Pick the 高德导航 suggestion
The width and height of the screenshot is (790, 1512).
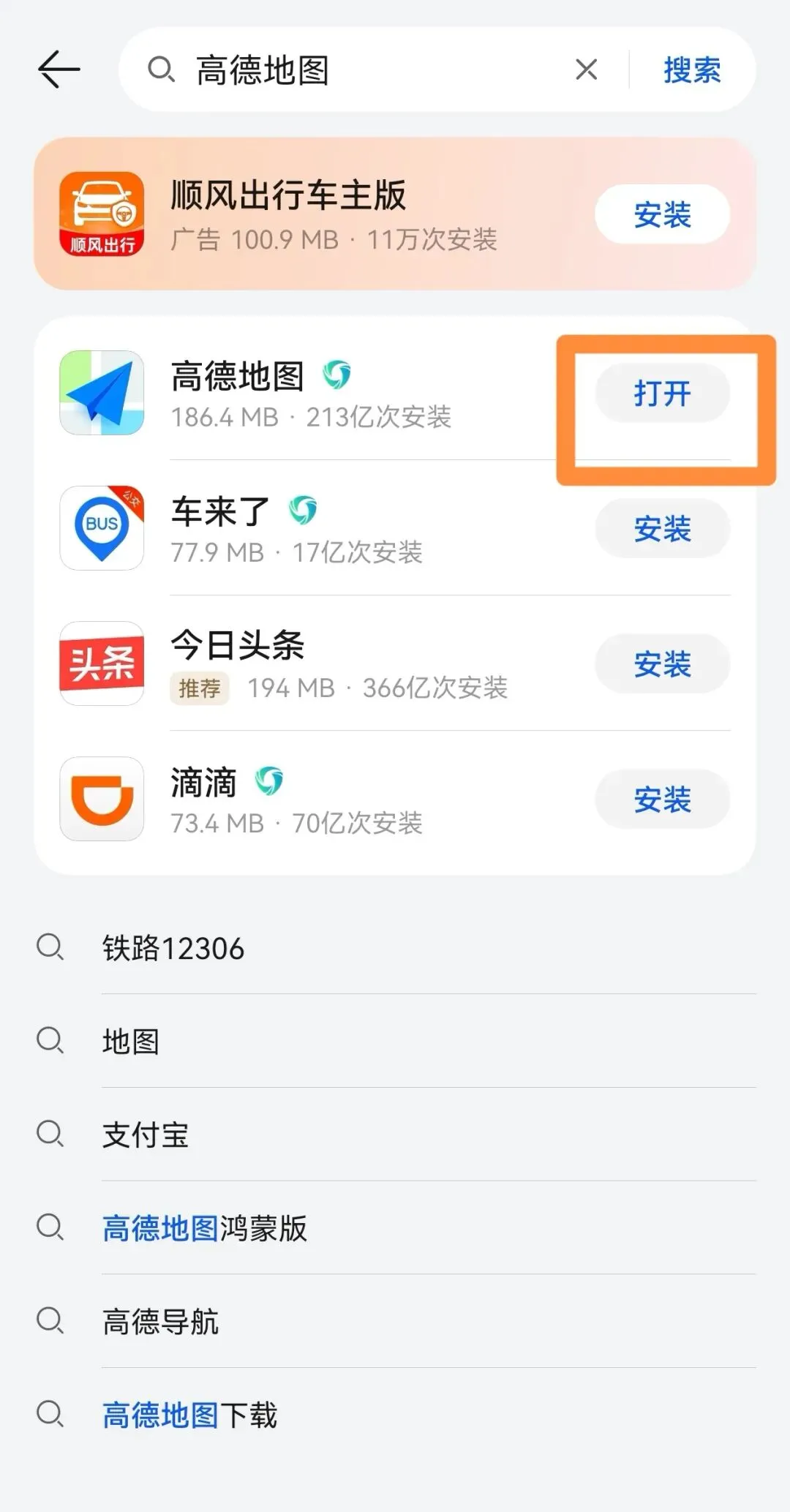pyautogui.click(x=395, y=1322)
